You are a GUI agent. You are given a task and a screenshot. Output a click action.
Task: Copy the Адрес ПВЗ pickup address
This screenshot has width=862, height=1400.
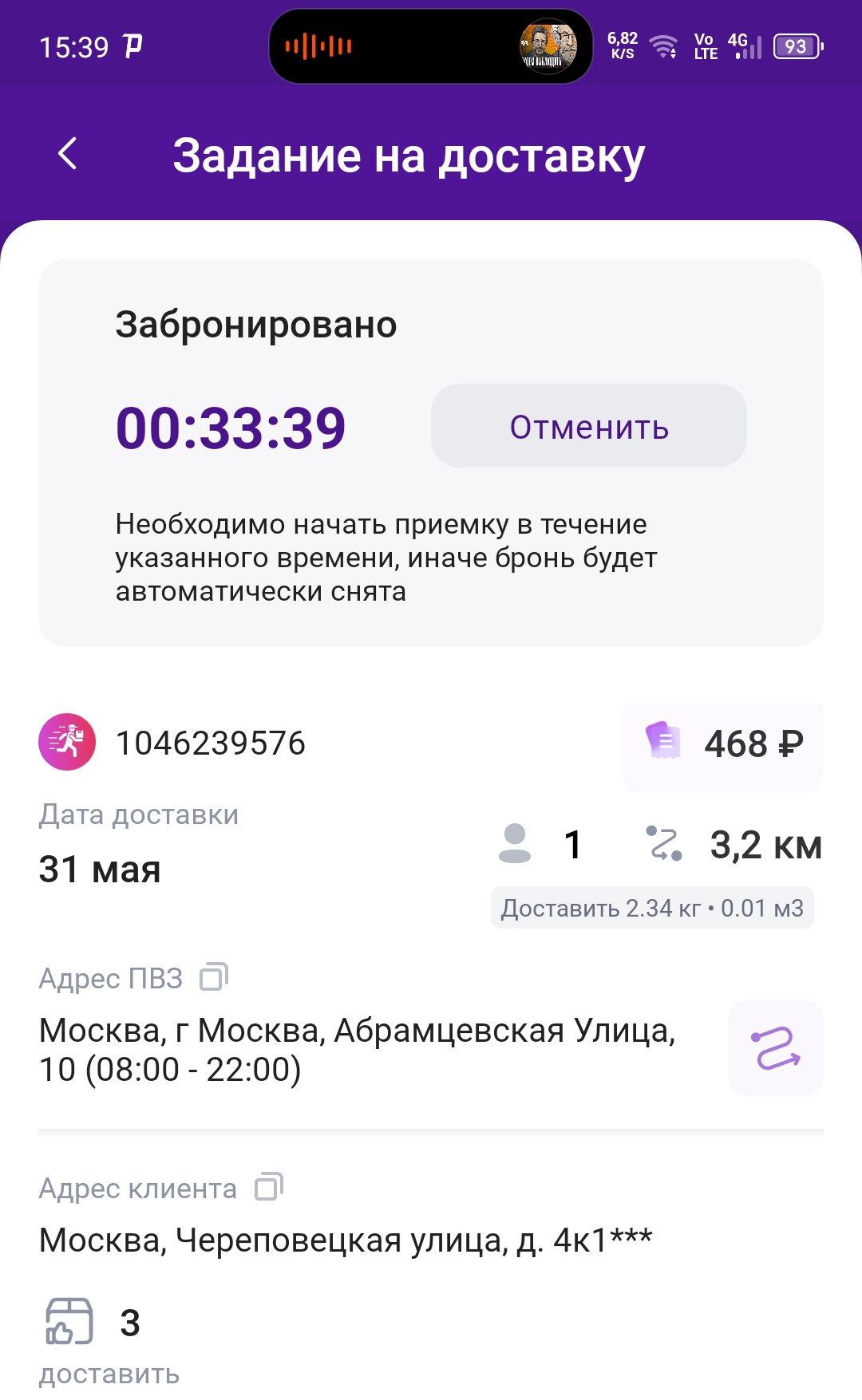[x=214, y=976]
